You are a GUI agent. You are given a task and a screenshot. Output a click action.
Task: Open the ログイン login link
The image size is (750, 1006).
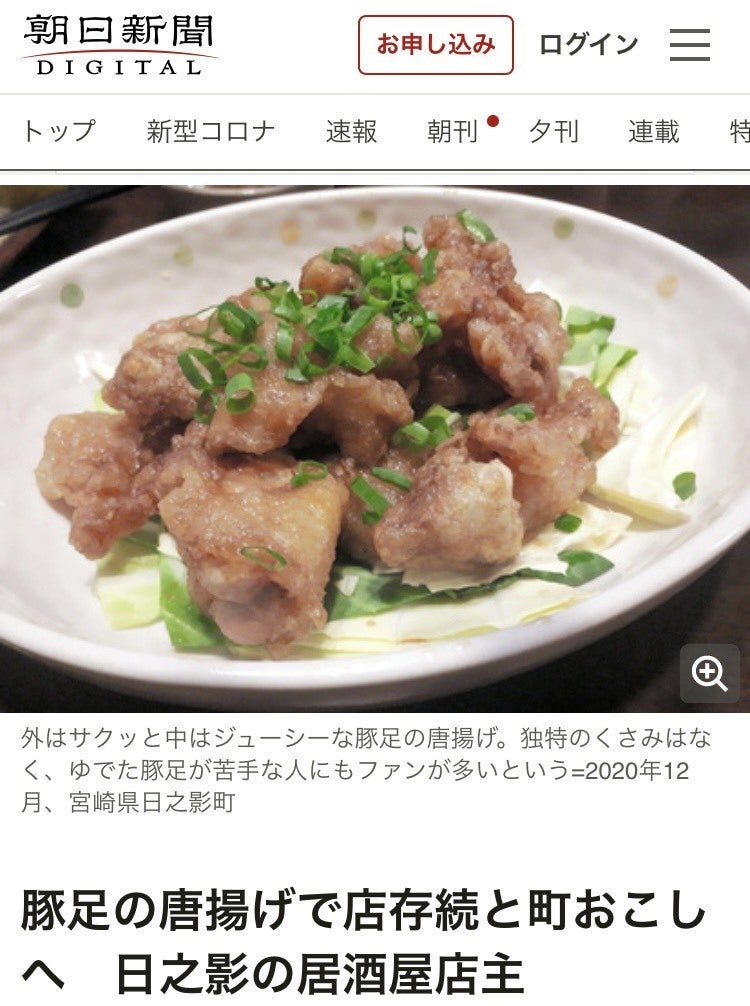[588, 45]
